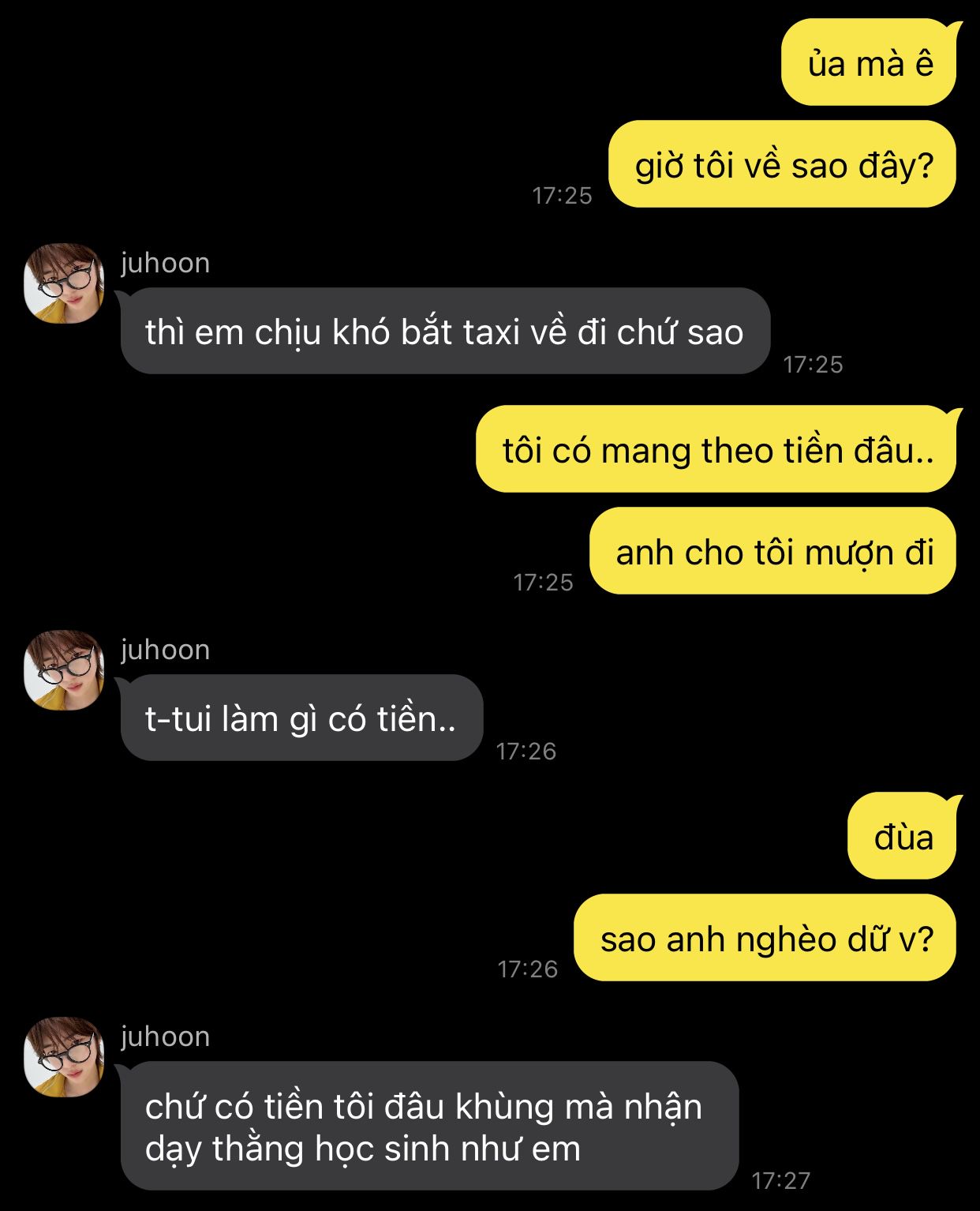Image resolution: width=980 pixels, height=1211 pixels.
Task: View juhoon's profile picture by the last message
Action: [65, 1058]
